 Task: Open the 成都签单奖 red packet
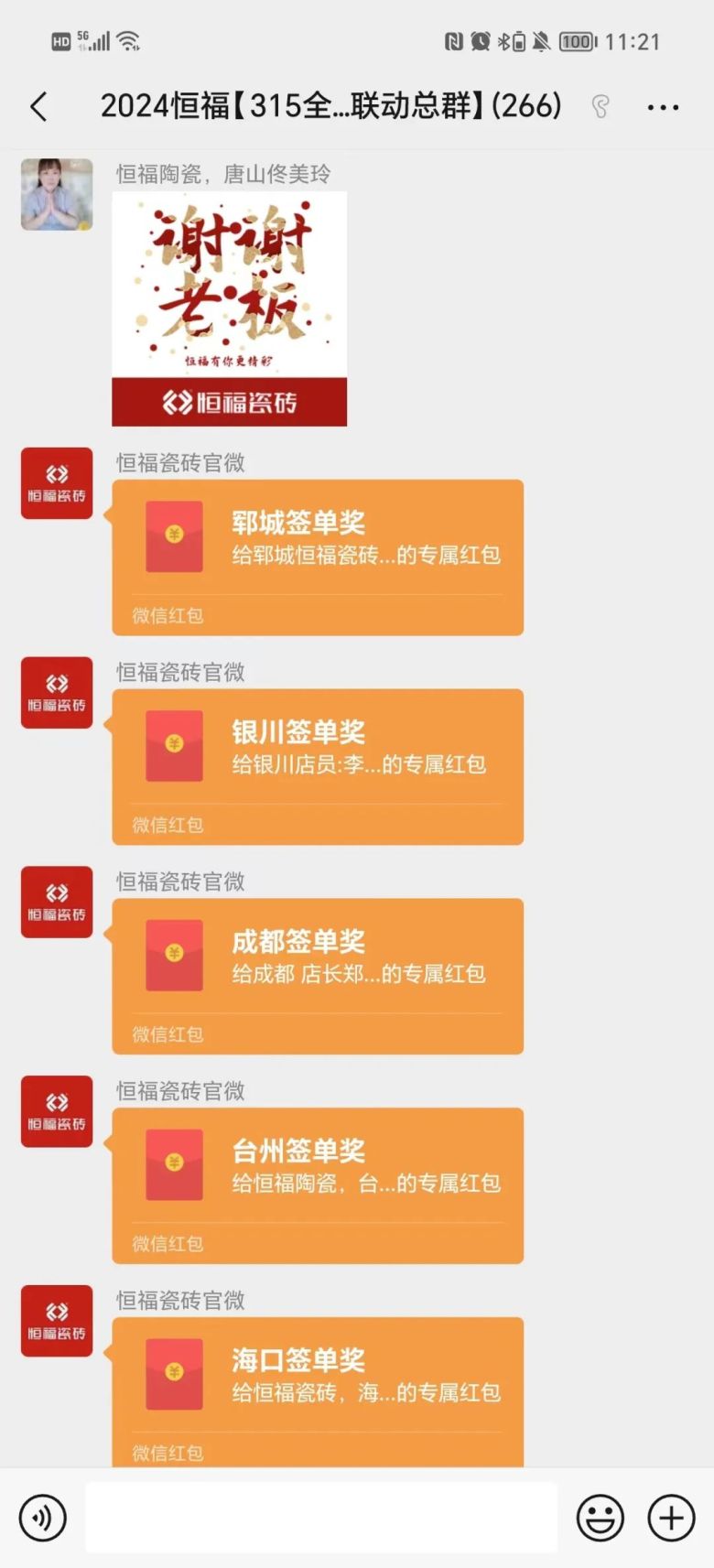318,976
